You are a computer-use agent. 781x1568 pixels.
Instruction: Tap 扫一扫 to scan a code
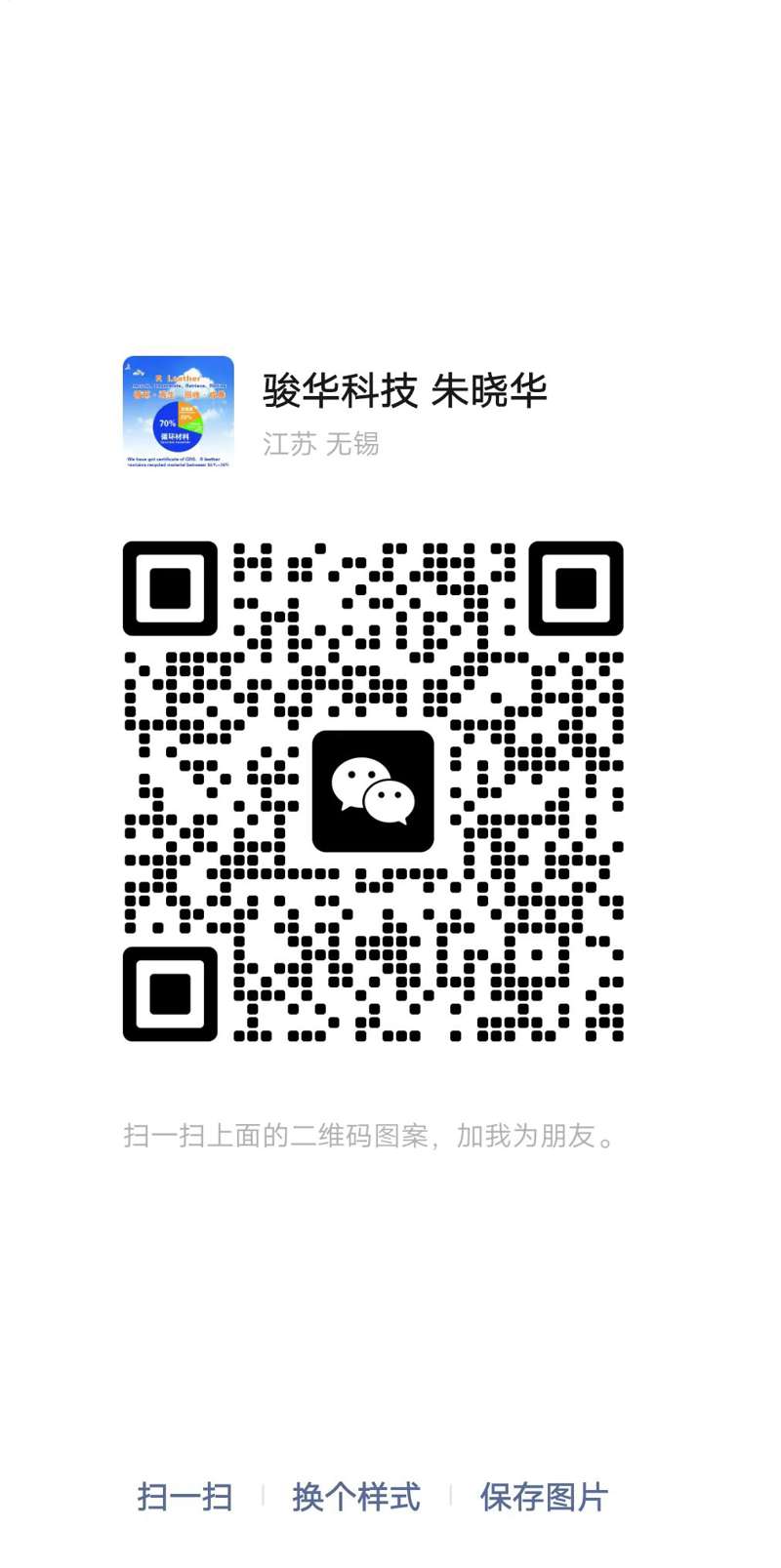click(x=185, y=1496)
